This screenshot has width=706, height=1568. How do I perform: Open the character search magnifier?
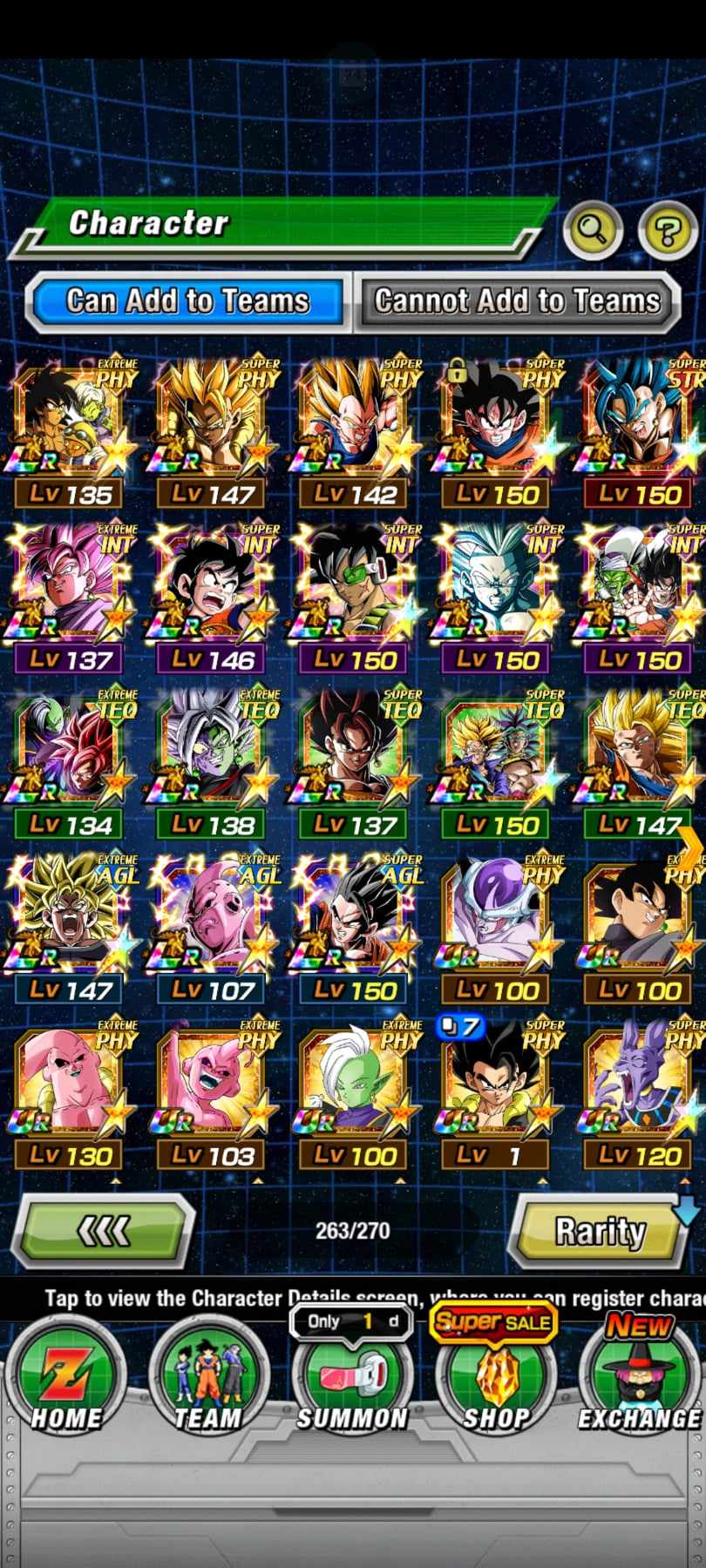[x=593, y=231]
